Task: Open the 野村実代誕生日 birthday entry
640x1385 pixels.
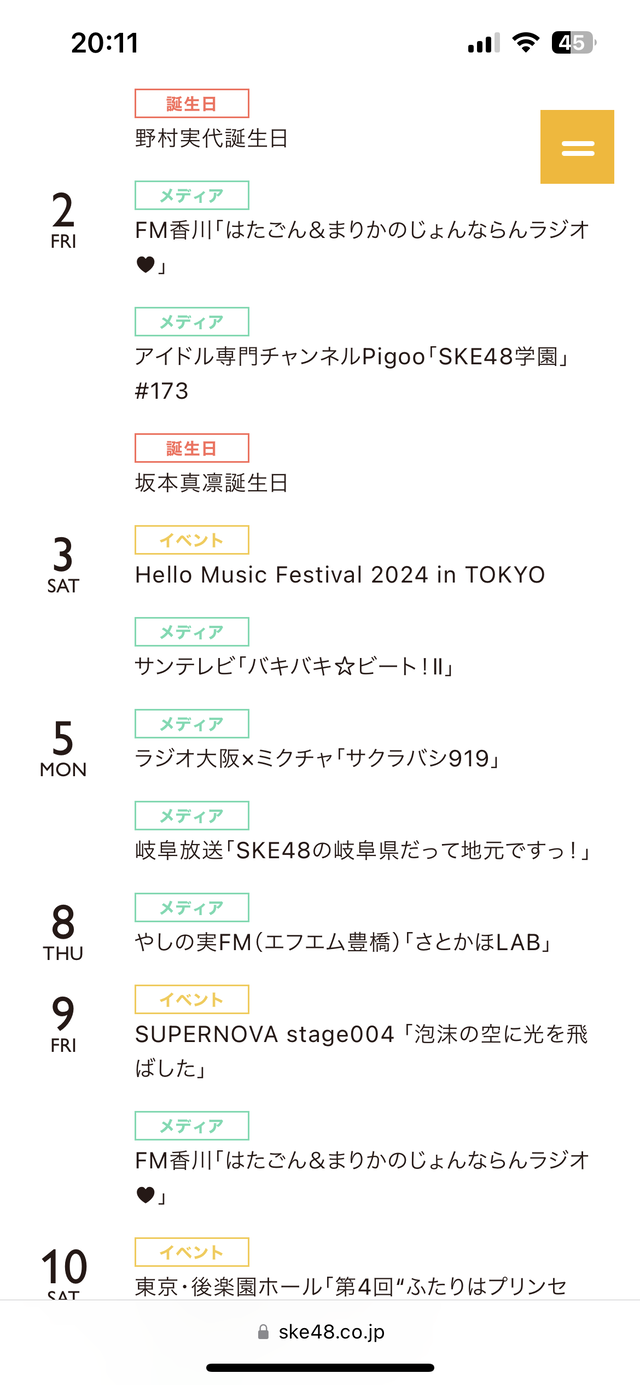Action: click(211, 138)
